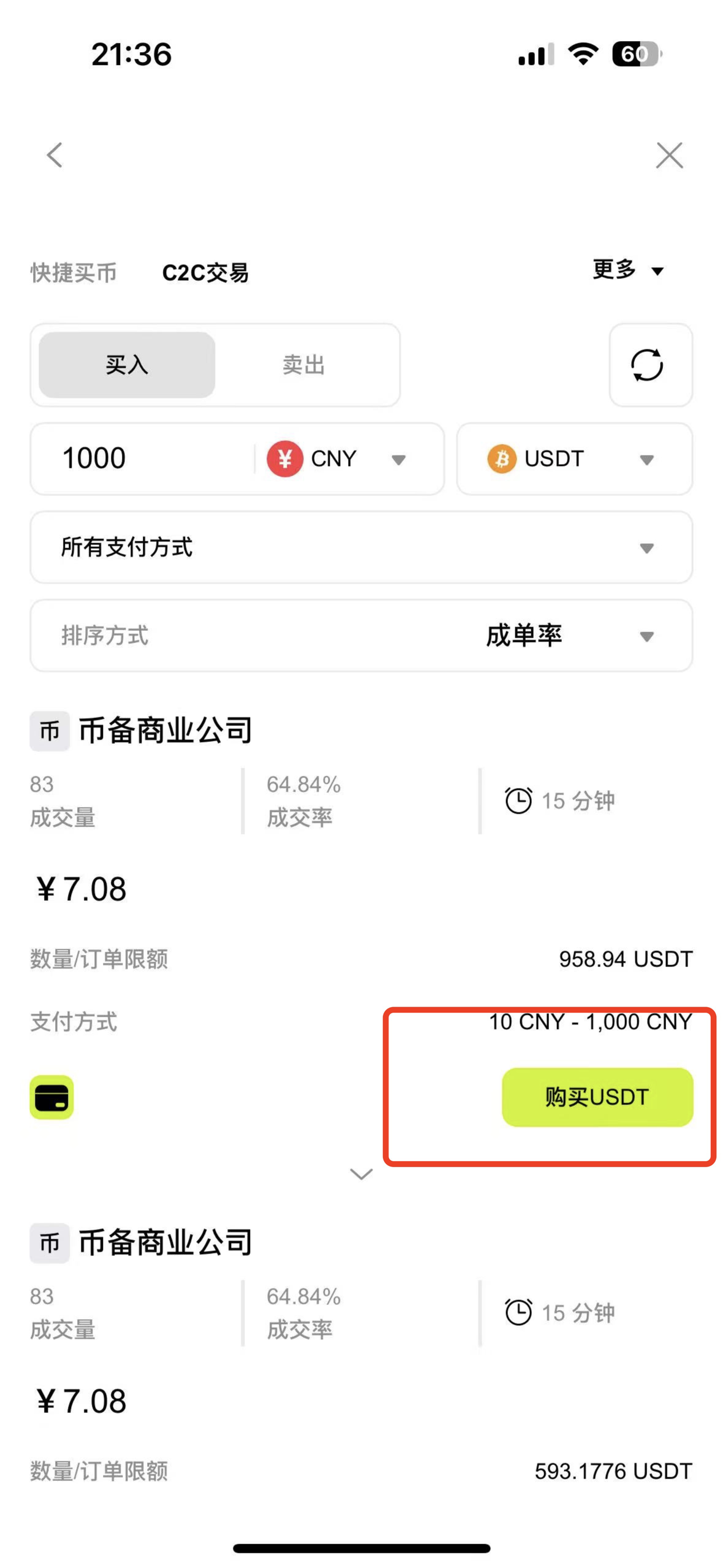Screen dimensions: 723x1568
Task: Go back using the top-left arrow
Action: tap(55, 155)
